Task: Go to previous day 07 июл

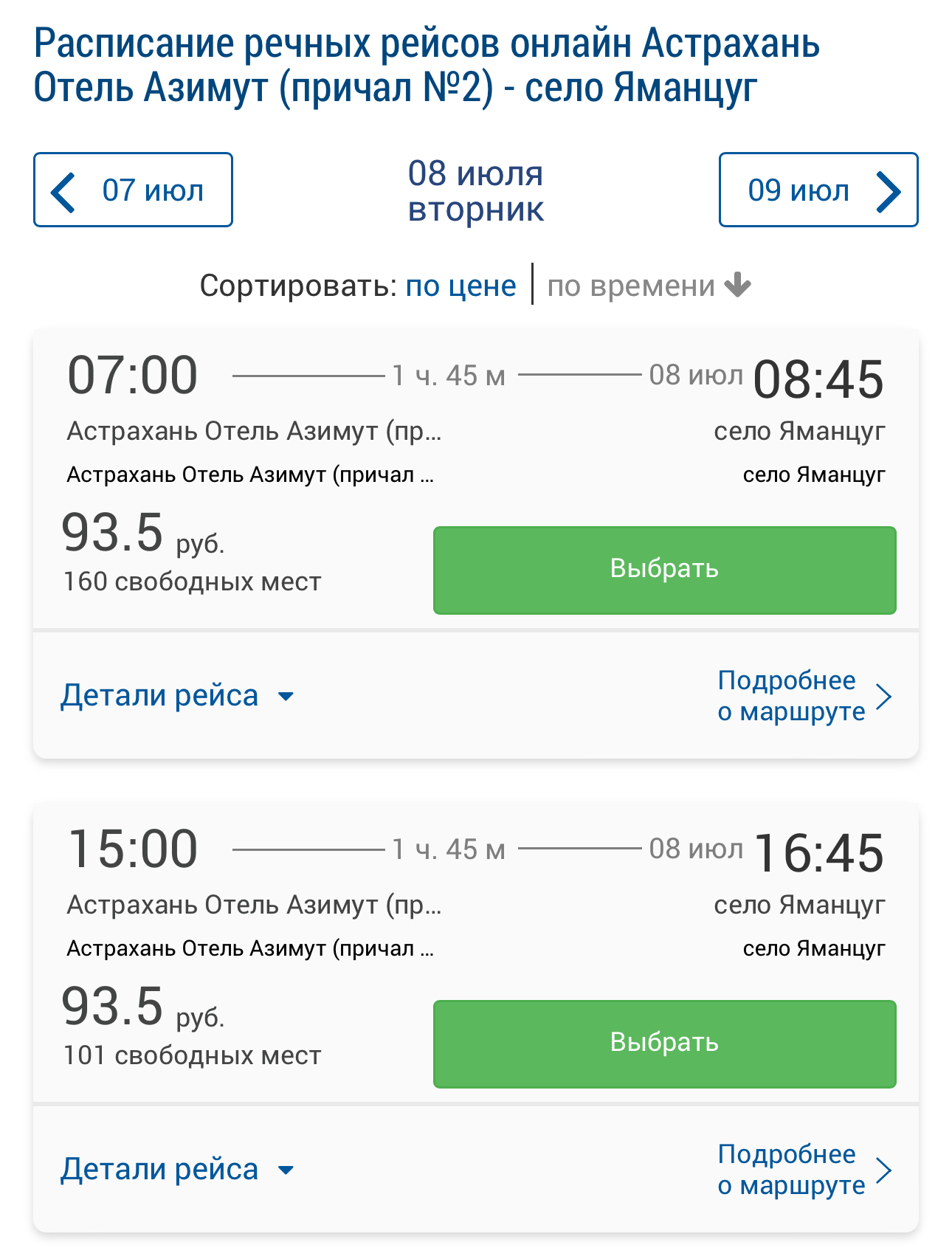Action: coord(133,190)
